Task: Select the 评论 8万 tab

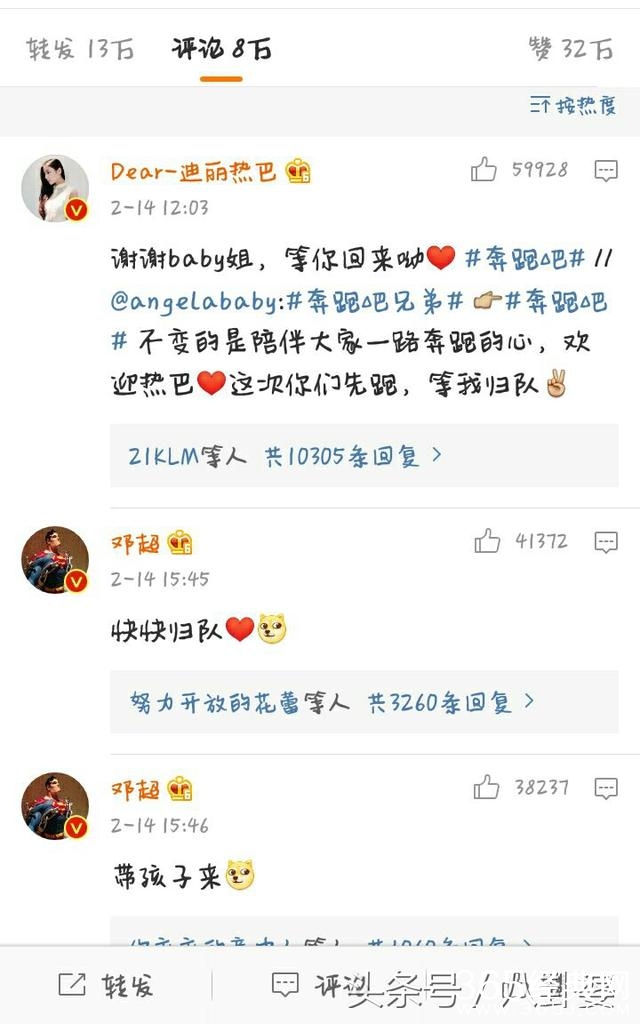Action: click(221, 49)
